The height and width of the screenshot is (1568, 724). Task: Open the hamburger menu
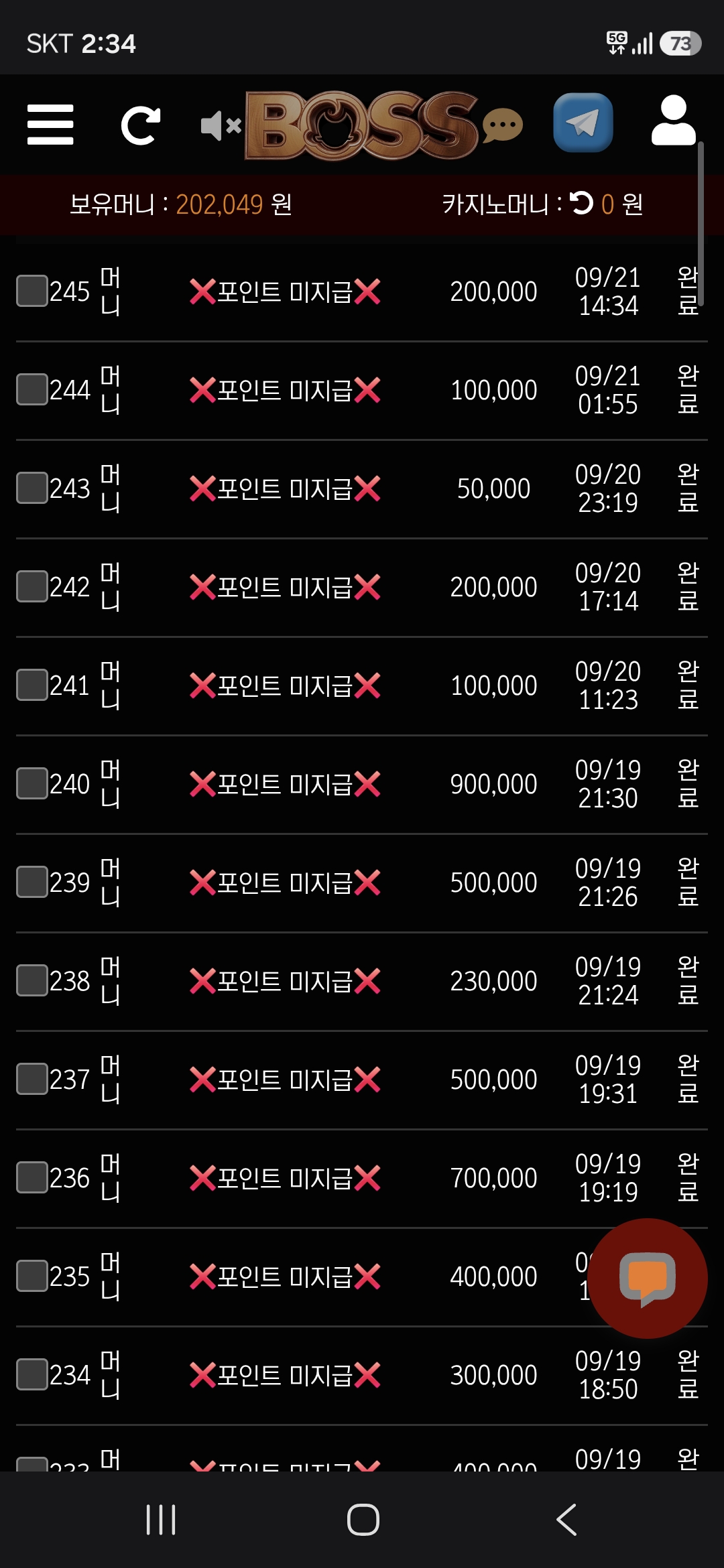point(50,125)
